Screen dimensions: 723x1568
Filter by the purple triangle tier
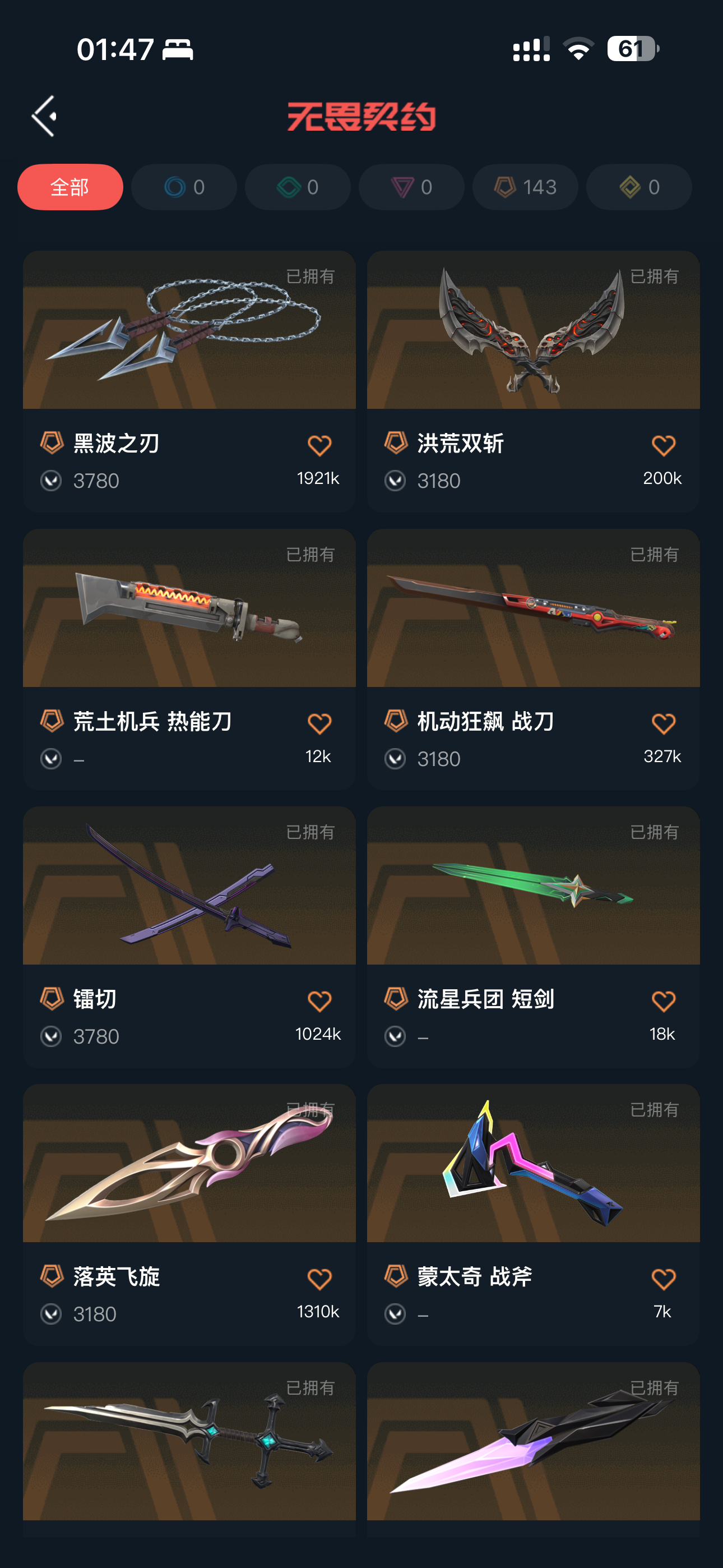[411, 187]
